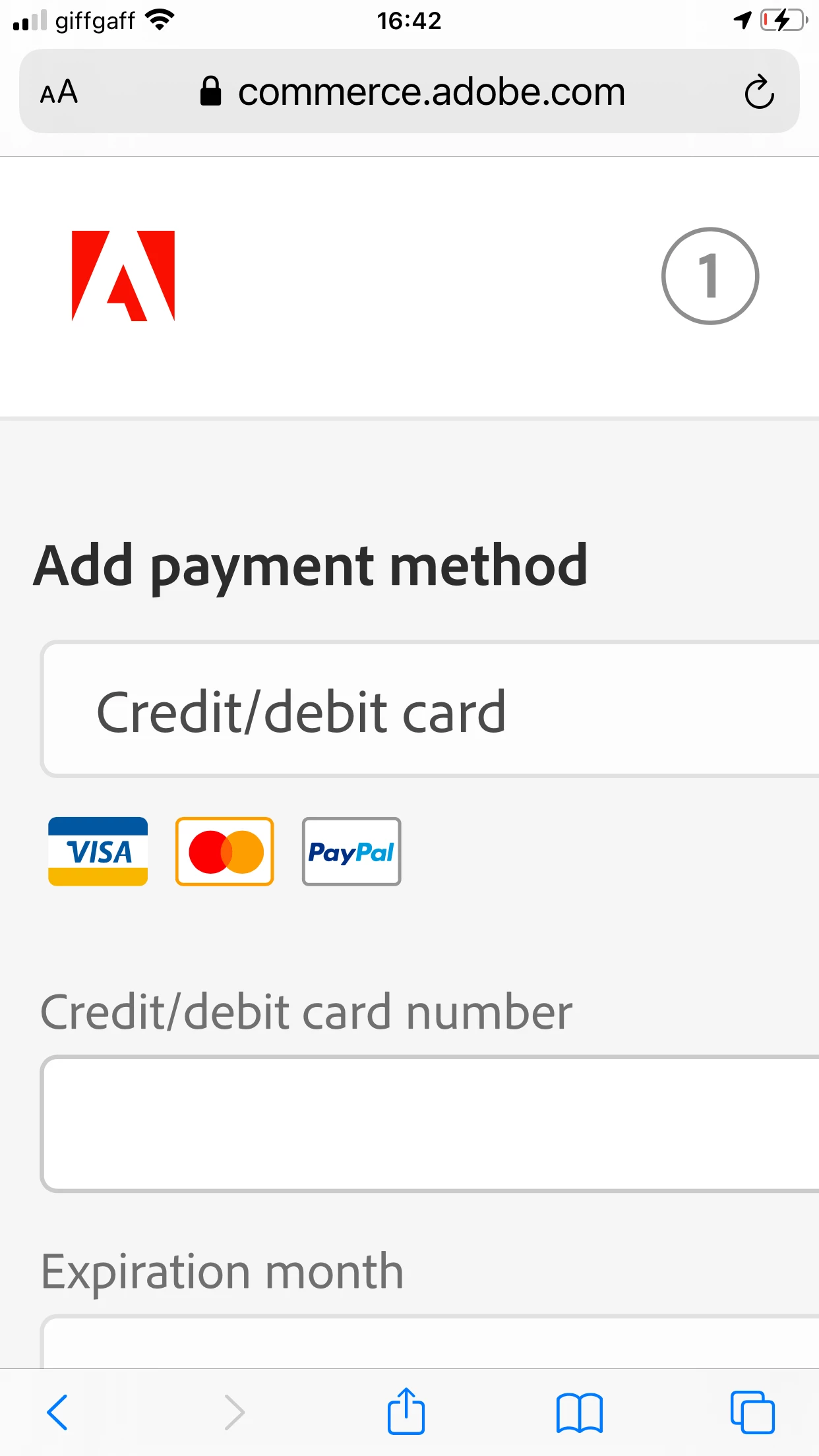
Task: Open the Credit/debit card payment method dropdown
Action: tap(429, 710)
